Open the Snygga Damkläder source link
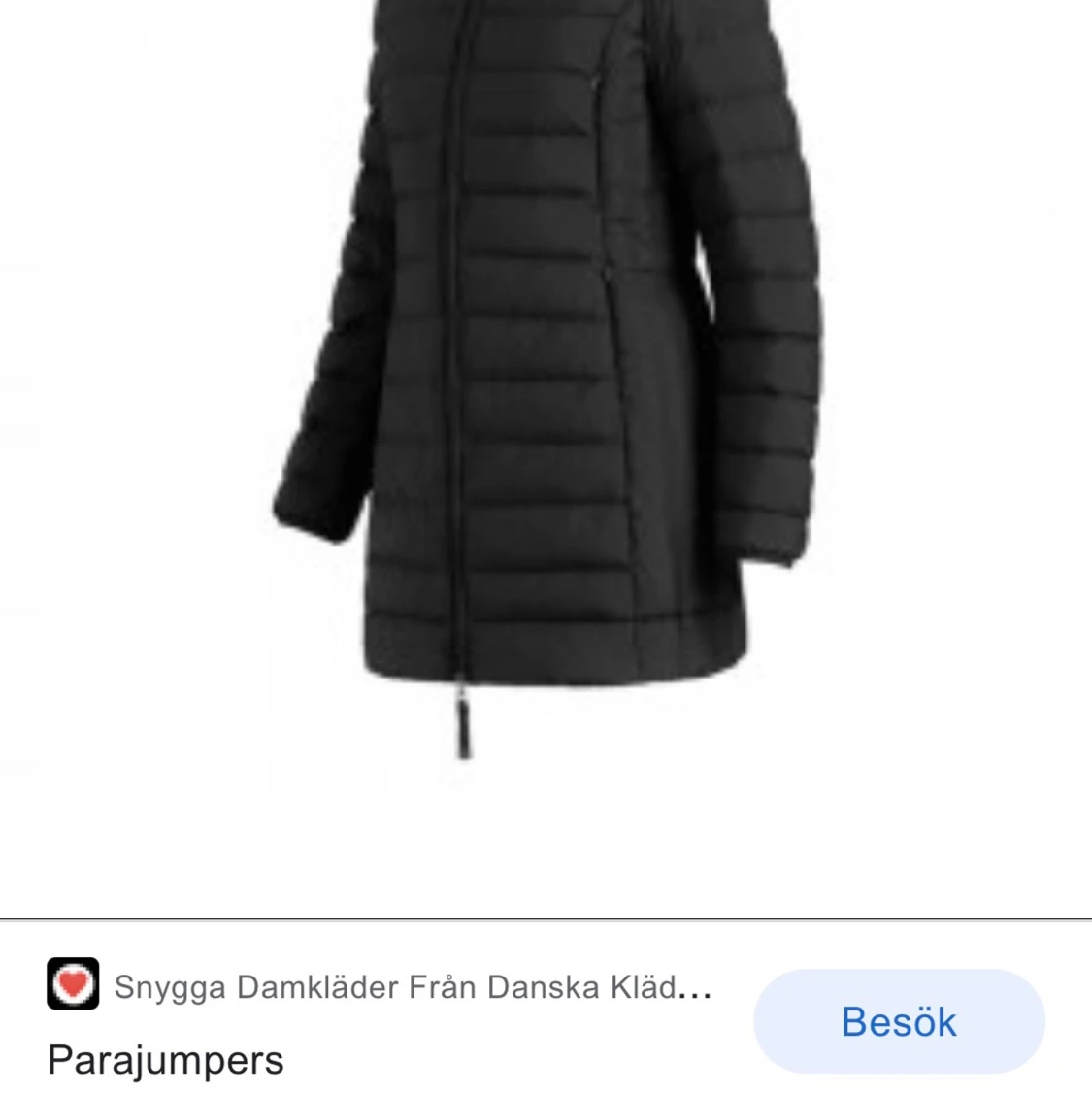 (413, 987)
